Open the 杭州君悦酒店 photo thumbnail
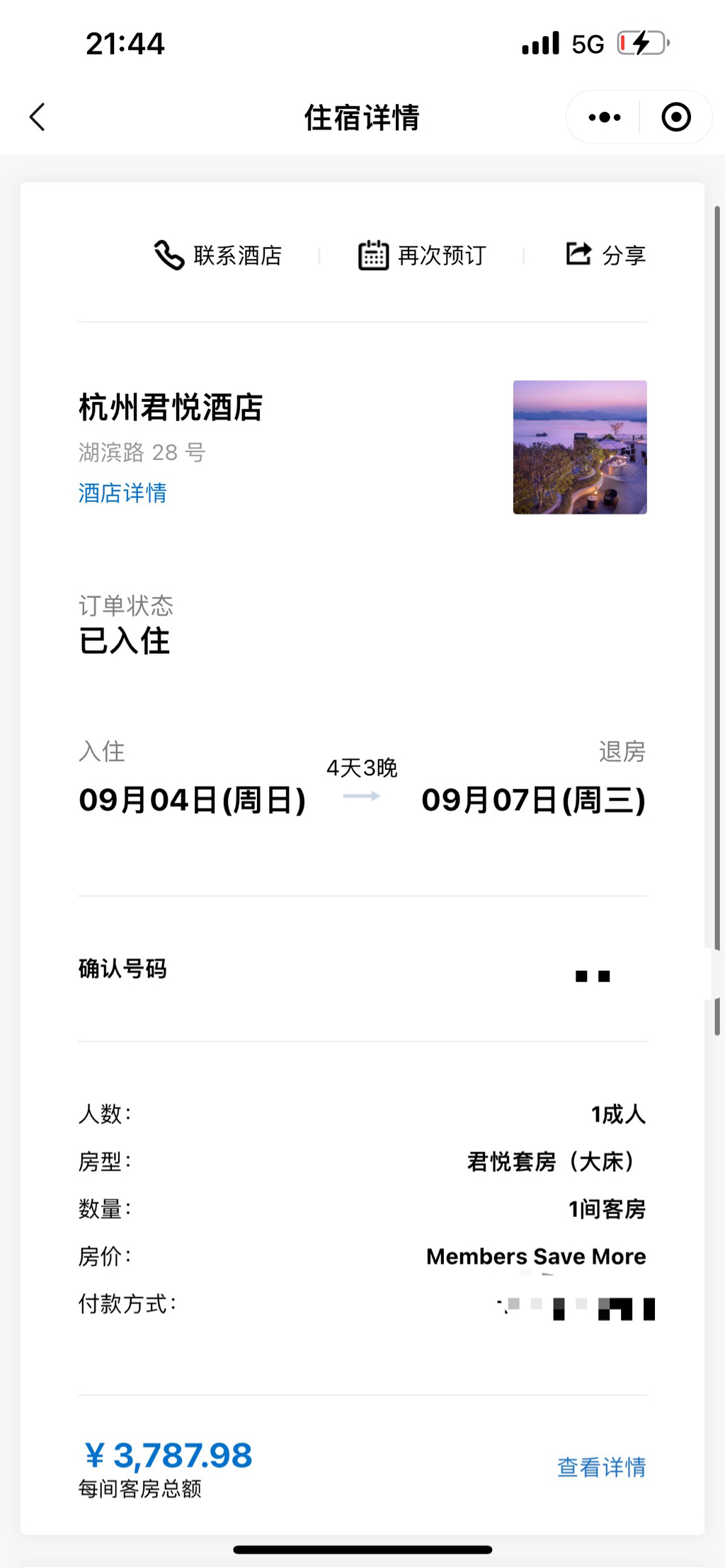725x1568 pixels. click(579, 447)
